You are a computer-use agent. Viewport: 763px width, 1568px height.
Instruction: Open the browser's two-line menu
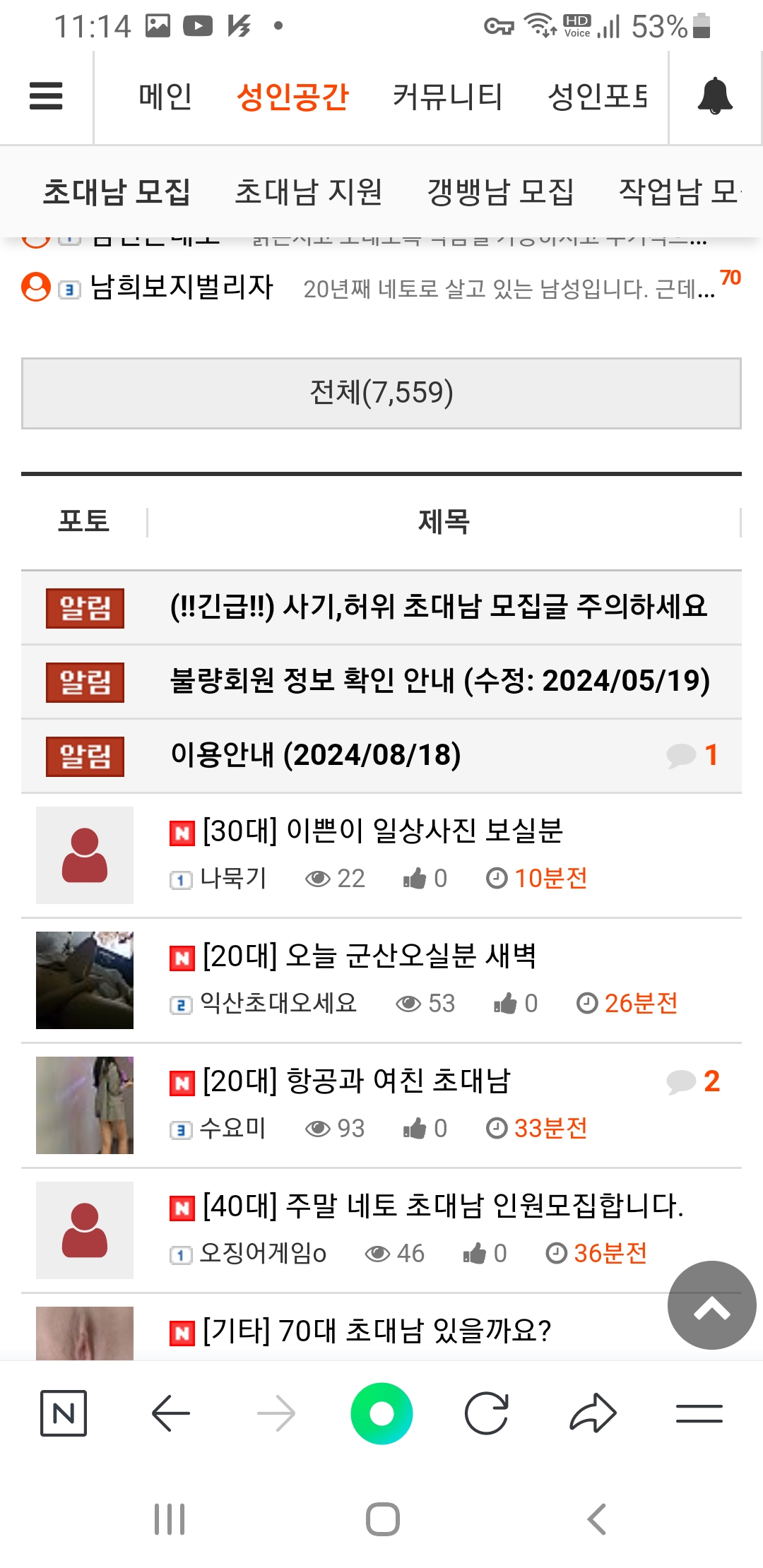pos(699,1413)
